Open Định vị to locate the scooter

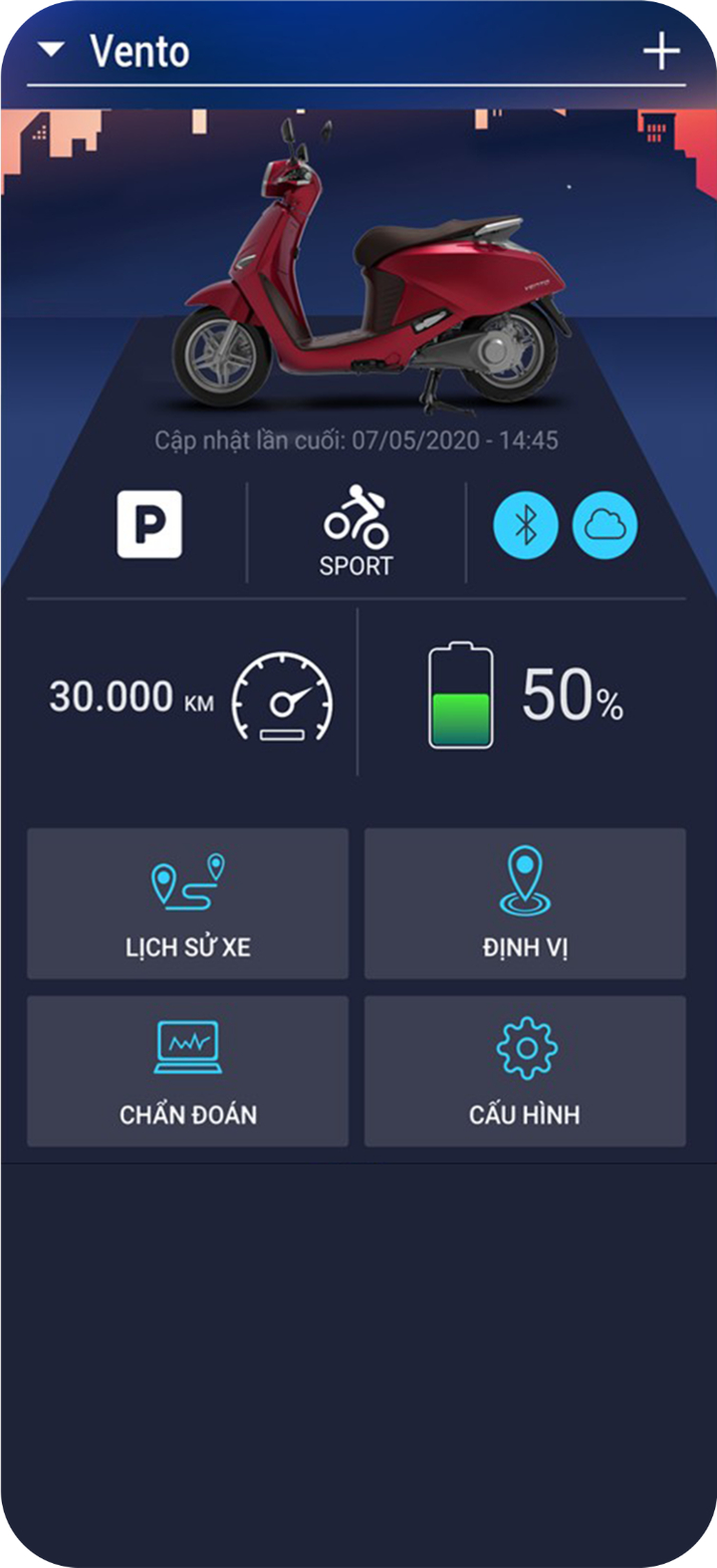tap(525, 902)
